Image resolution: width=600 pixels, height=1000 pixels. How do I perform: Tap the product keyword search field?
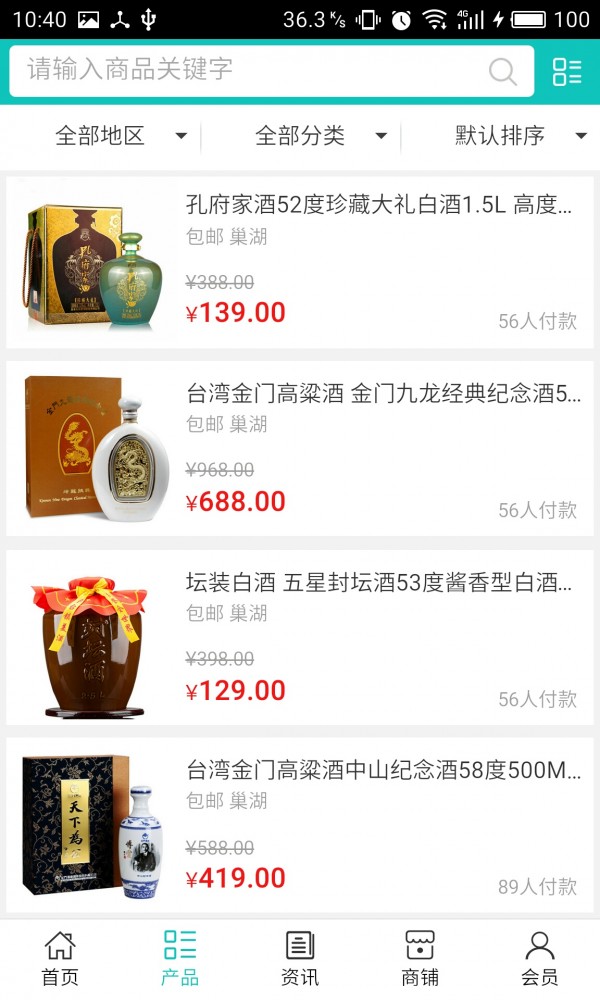(x=250, y=70)
